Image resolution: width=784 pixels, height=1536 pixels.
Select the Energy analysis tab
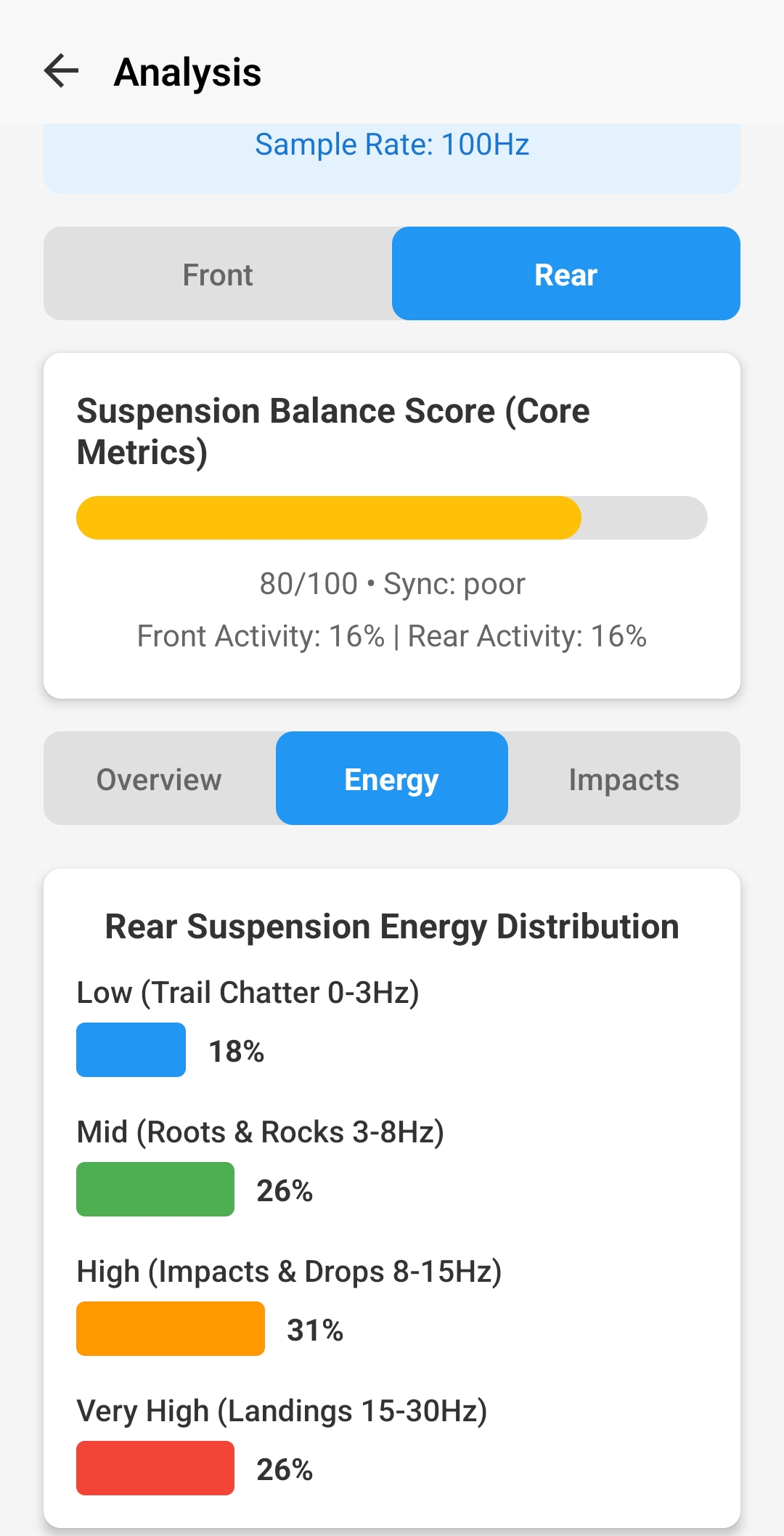391,779
